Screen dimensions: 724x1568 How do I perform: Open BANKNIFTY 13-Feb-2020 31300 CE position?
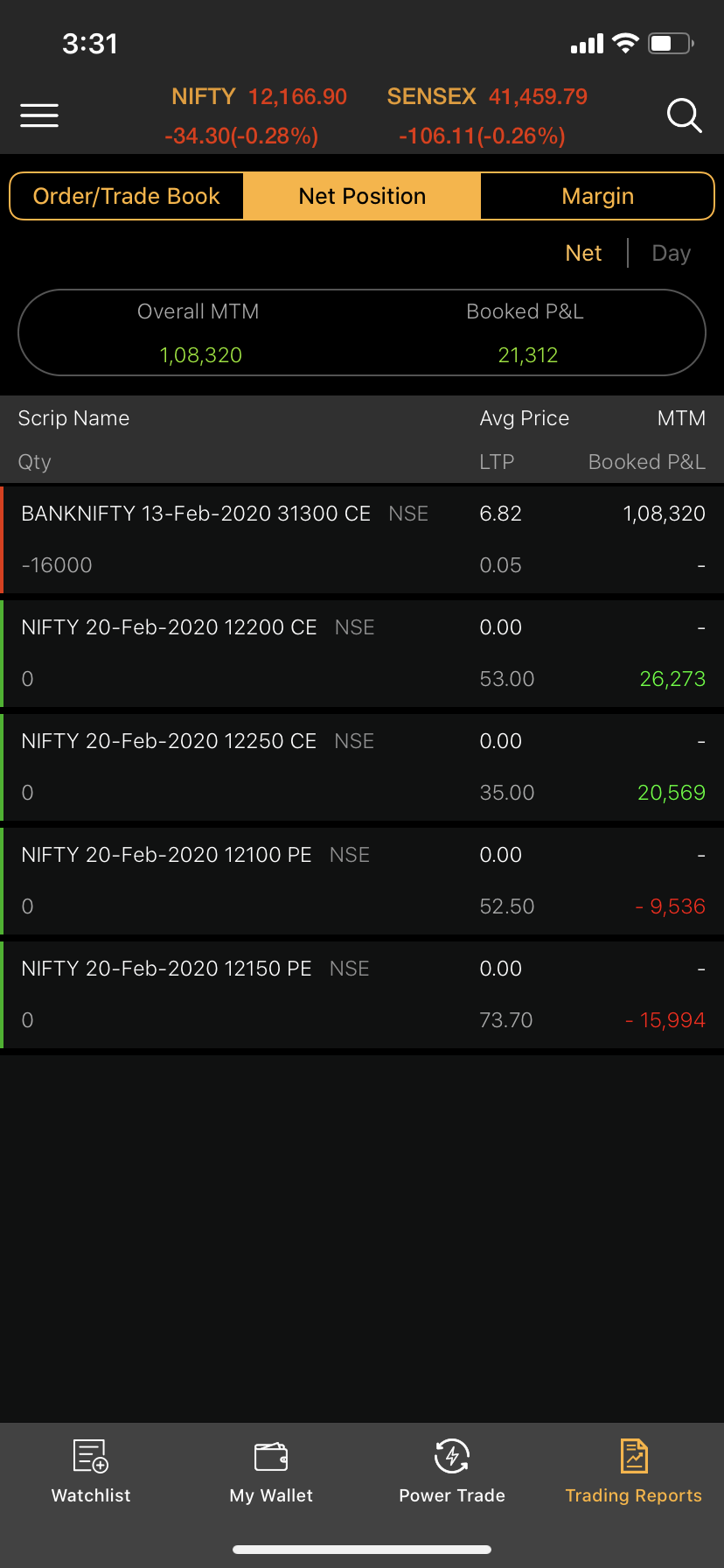pos(362,540)
